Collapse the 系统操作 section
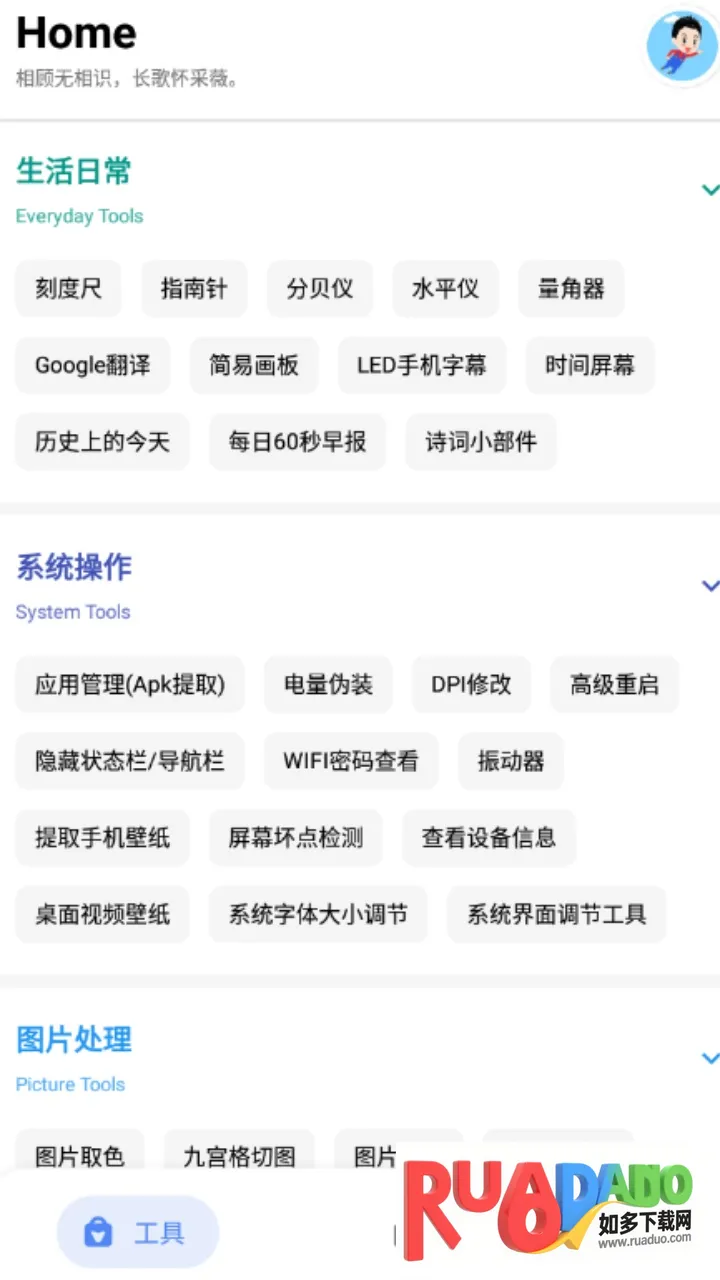 click(710, 585)
